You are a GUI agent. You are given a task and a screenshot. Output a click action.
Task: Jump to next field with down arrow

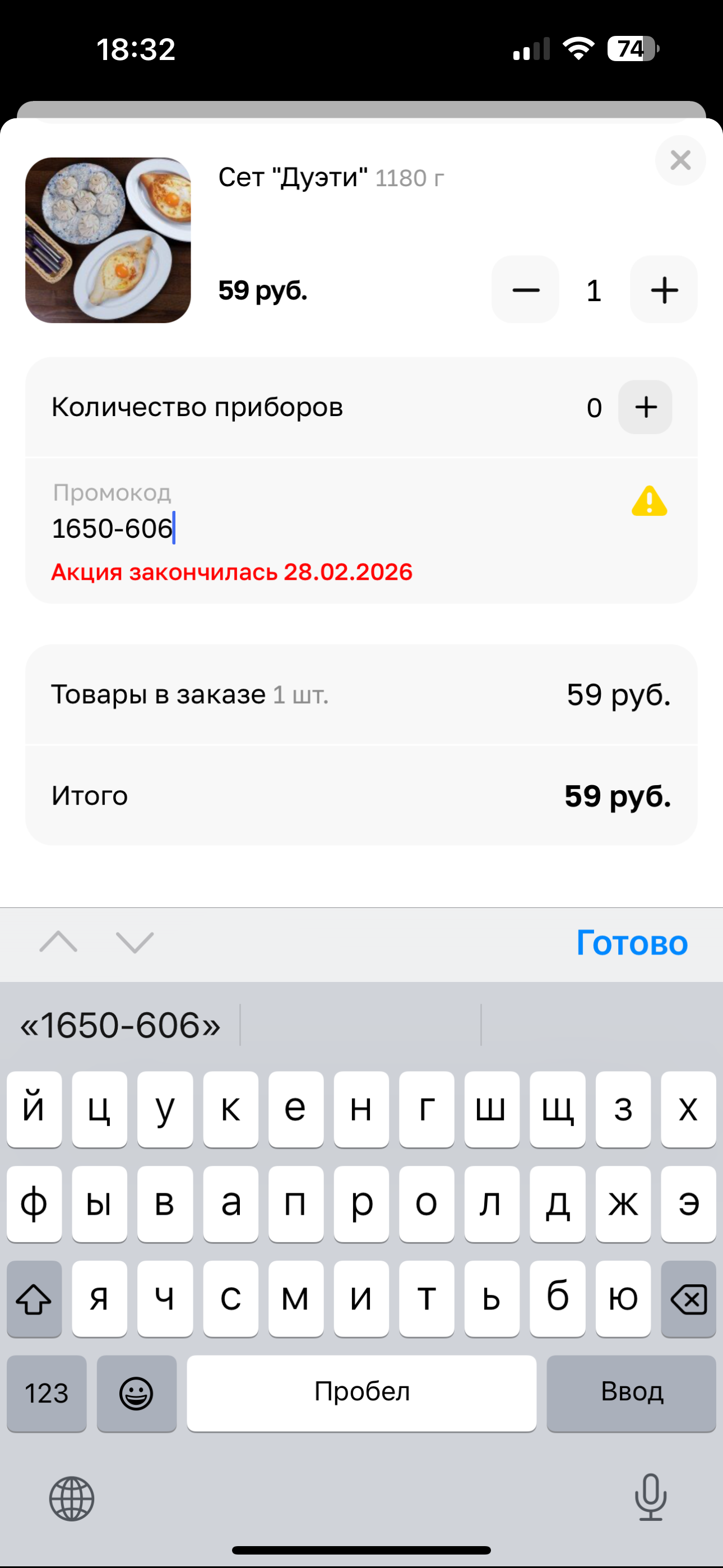(135, 942)
